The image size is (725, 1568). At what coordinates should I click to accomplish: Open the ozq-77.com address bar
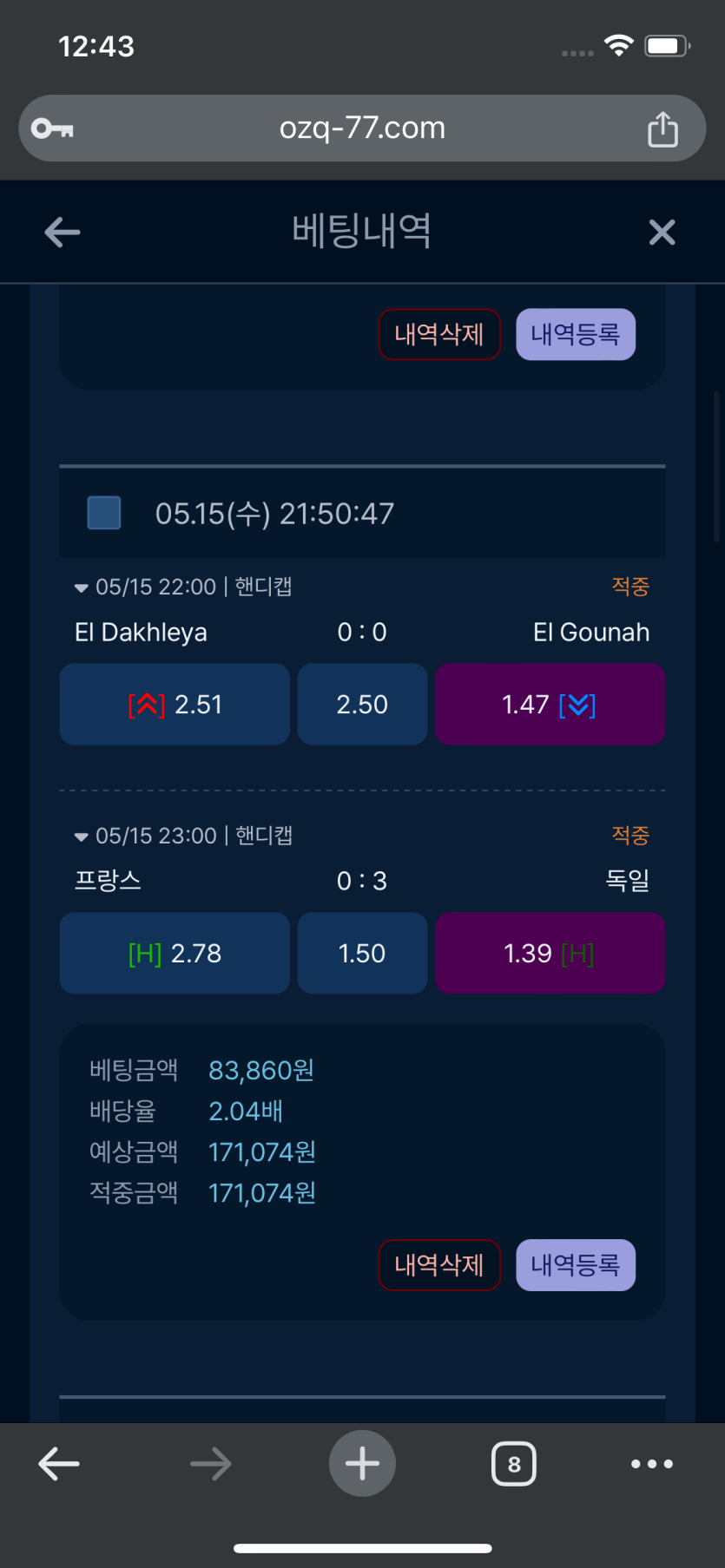click(362, 128)
